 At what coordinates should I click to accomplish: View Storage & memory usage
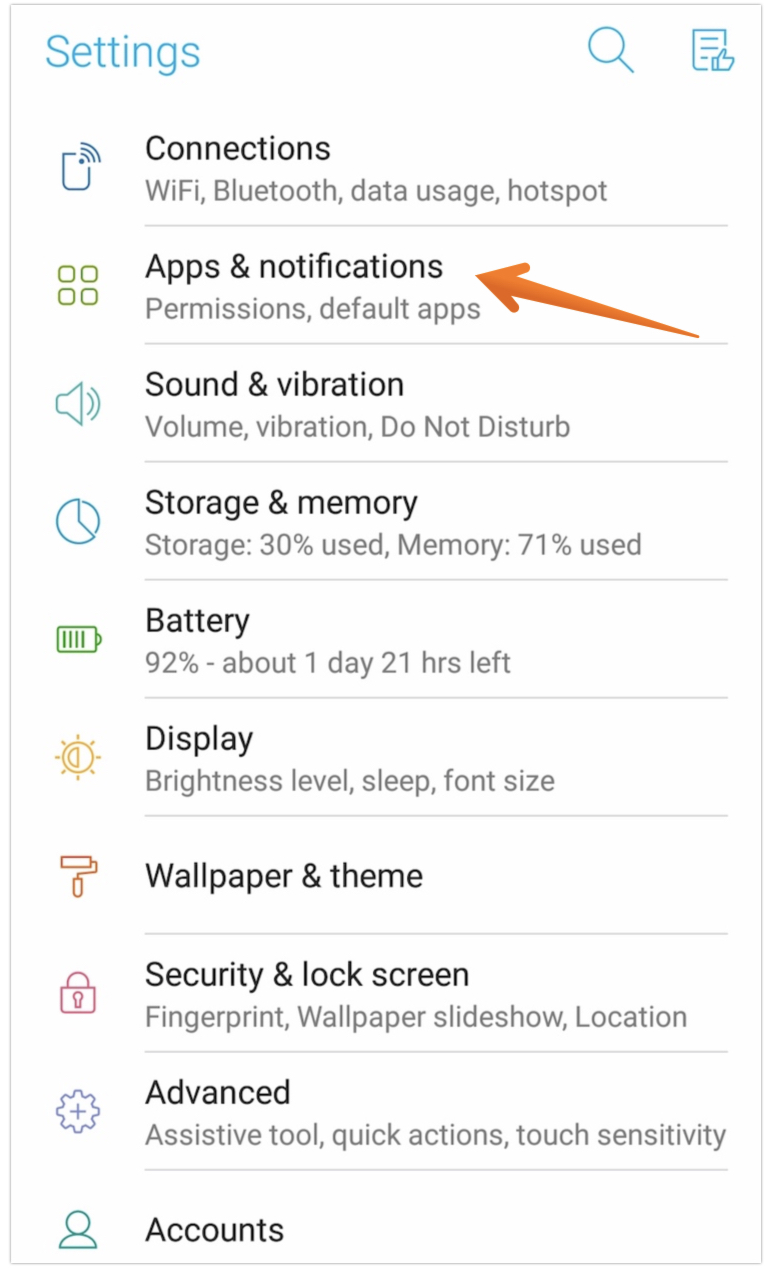[x=392, y=522]
